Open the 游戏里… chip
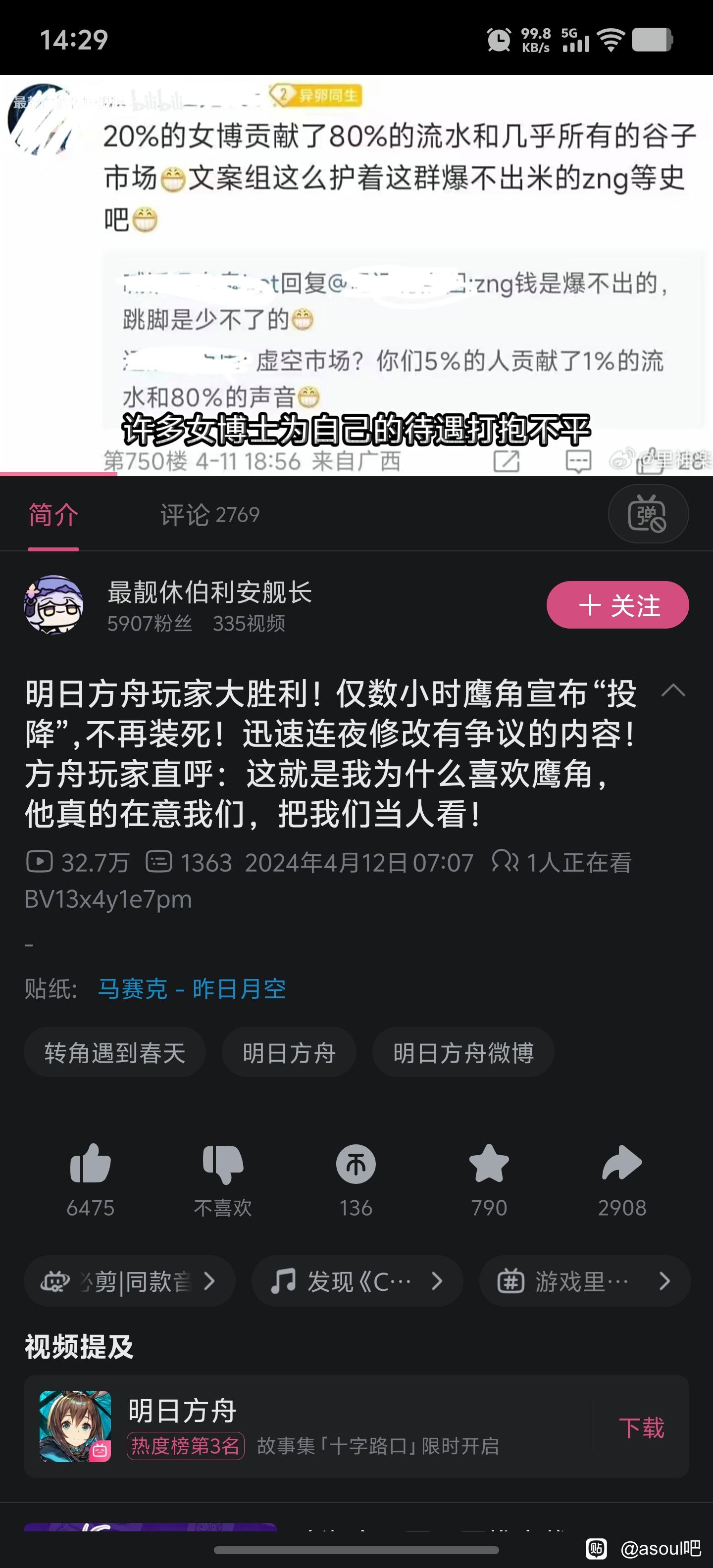This screenshot has width=713, height=1568. pyautogui.click(x=585, y=1281)
